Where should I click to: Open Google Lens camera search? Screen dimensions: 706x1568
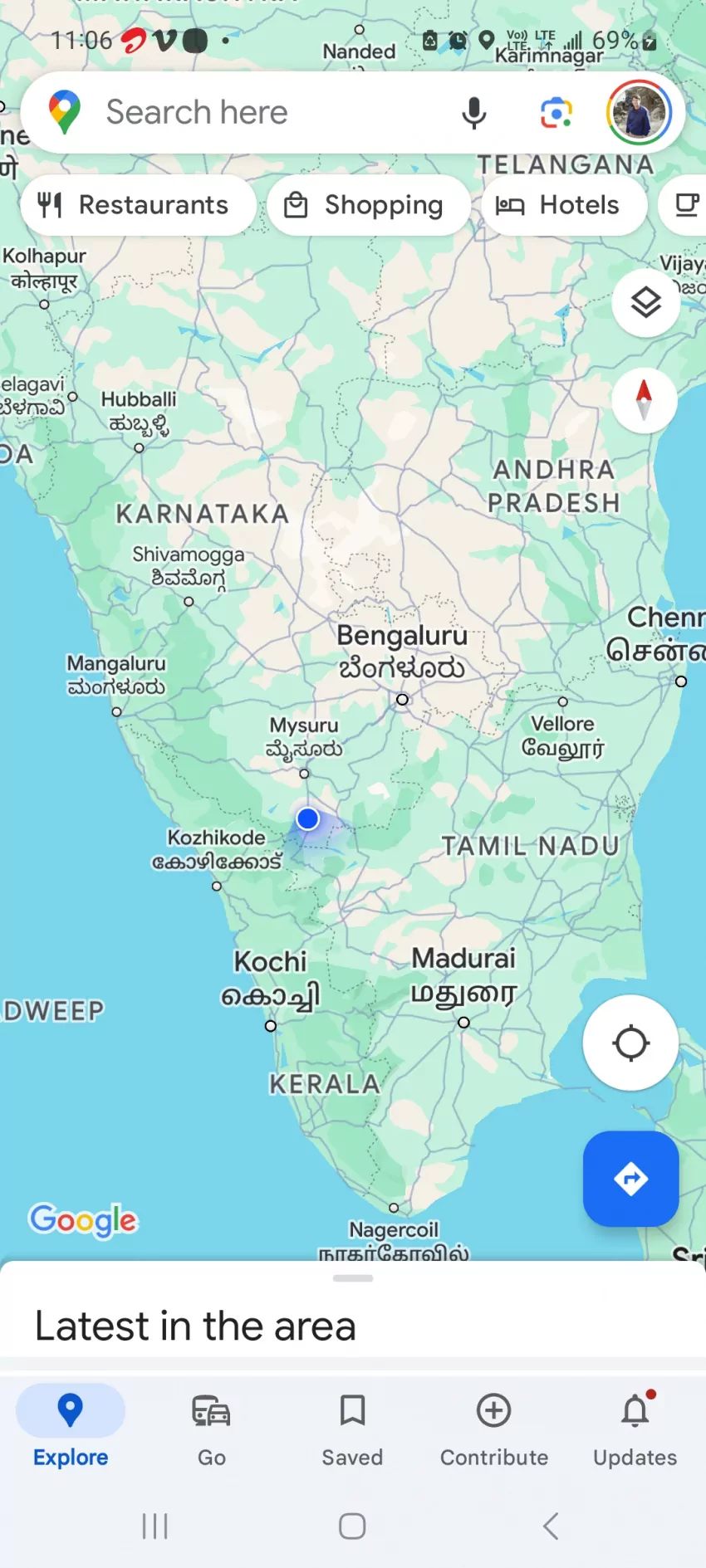coord(556,113)
